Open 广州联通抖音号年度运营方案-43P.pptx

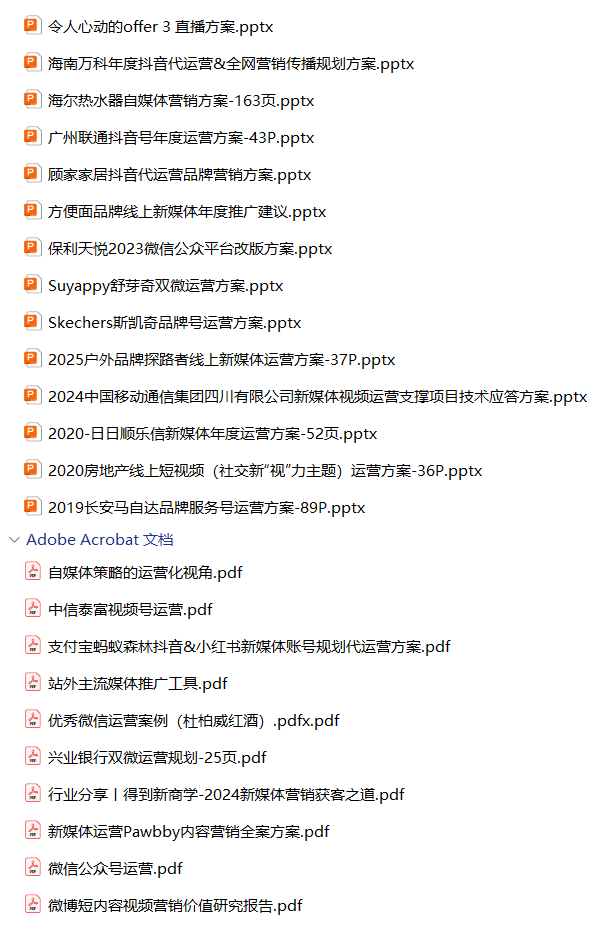tap(180, 138)
